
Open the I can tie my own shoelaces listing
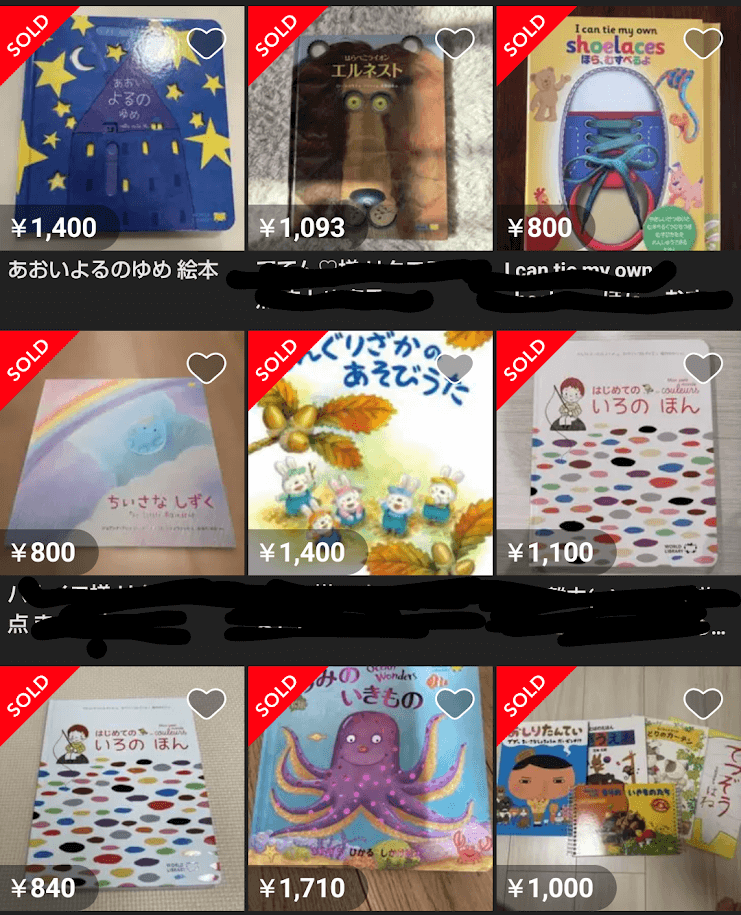[617, 130]
